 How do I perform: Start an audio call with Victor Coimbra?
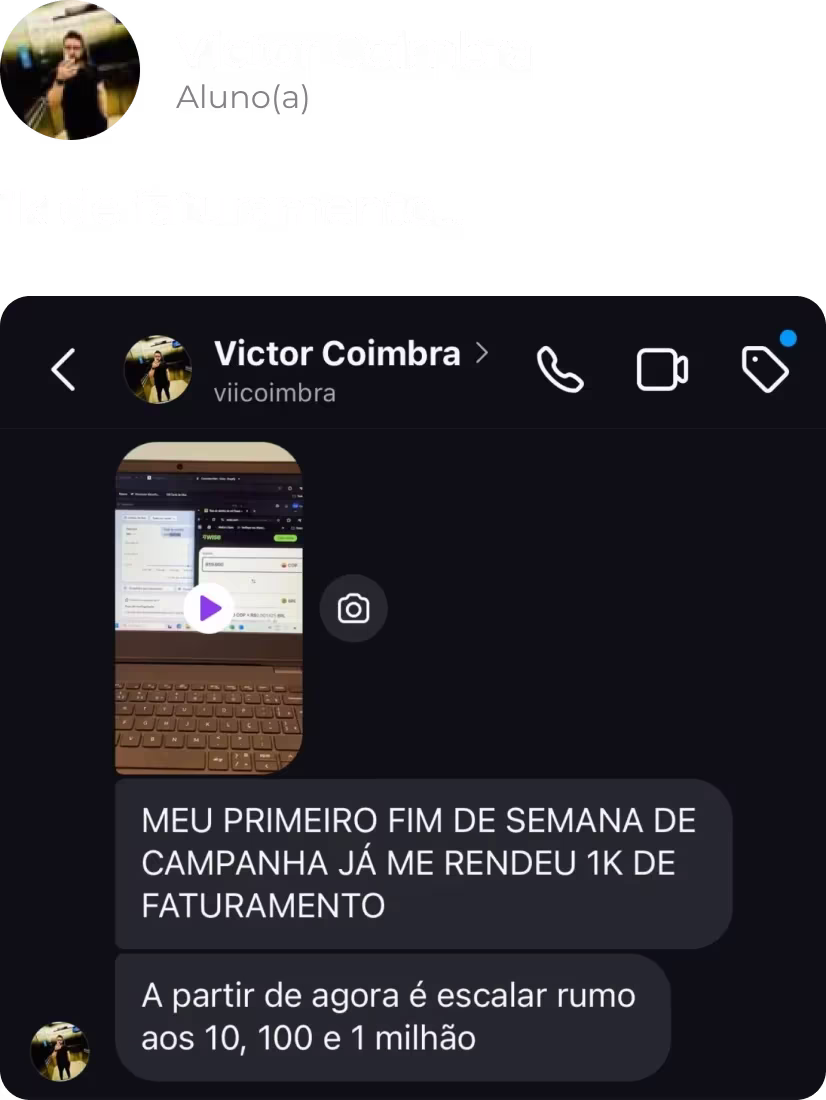[560, 369]
